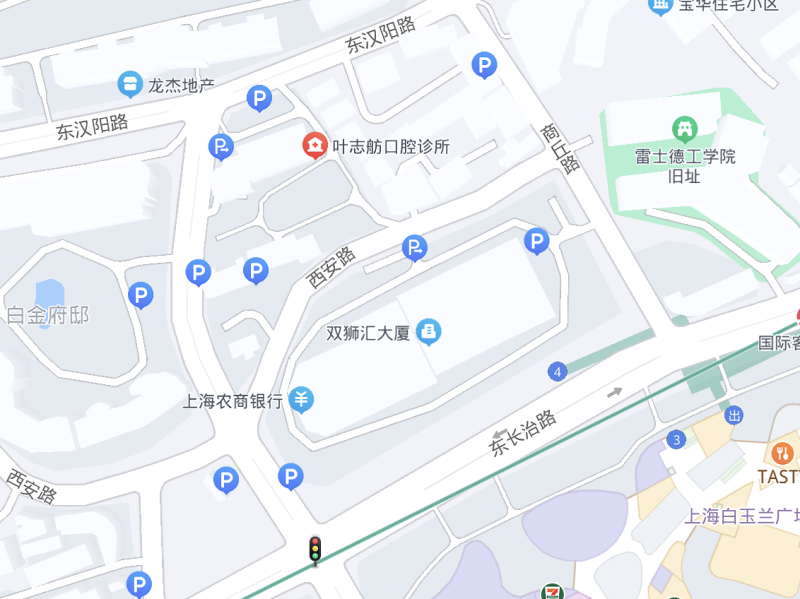
Task: Open the TAST restaurant marker
Action: [x=782, y=453]
